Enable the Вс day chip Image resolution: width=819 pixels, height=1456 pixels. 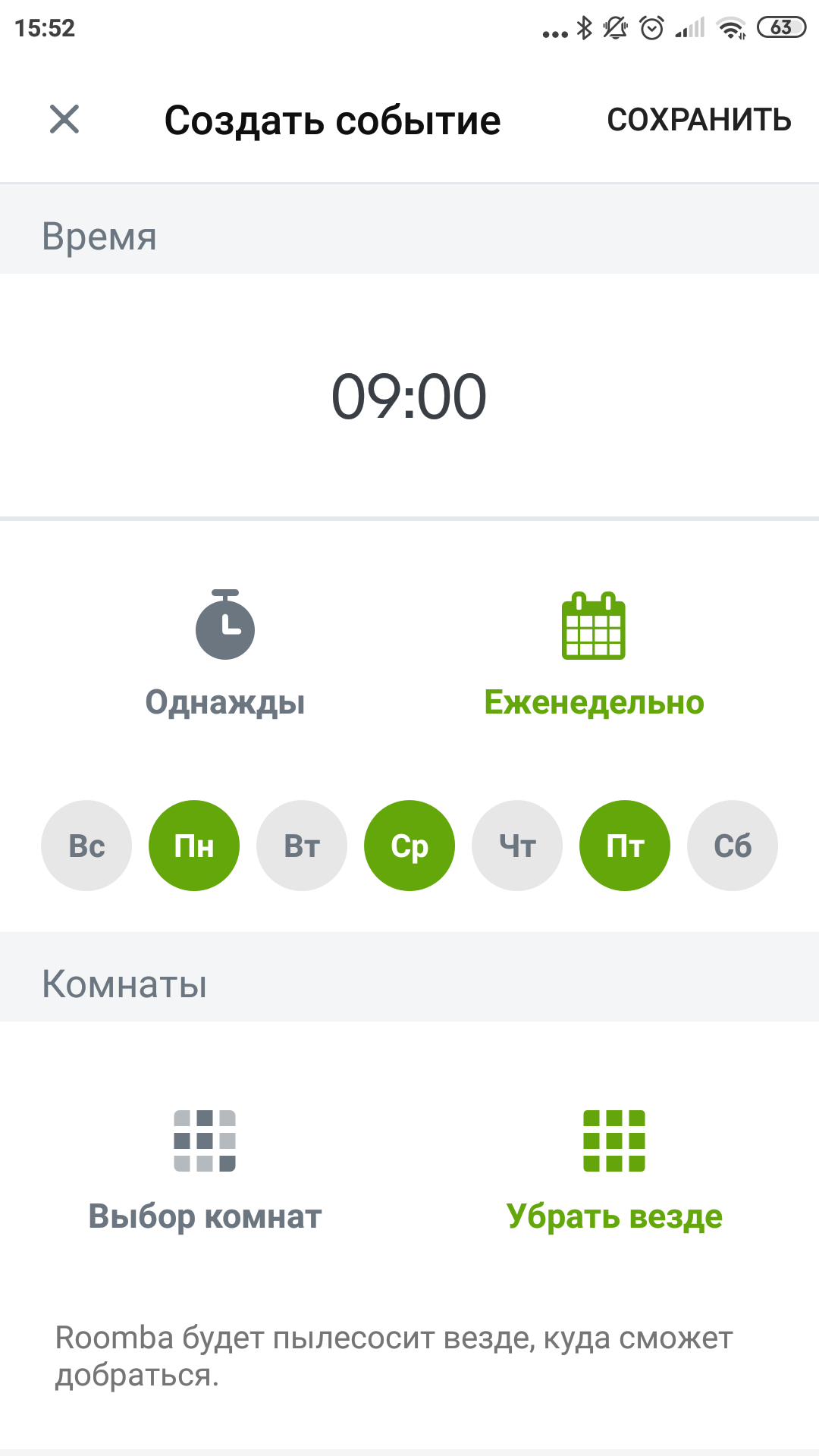[x=86, y=846]
